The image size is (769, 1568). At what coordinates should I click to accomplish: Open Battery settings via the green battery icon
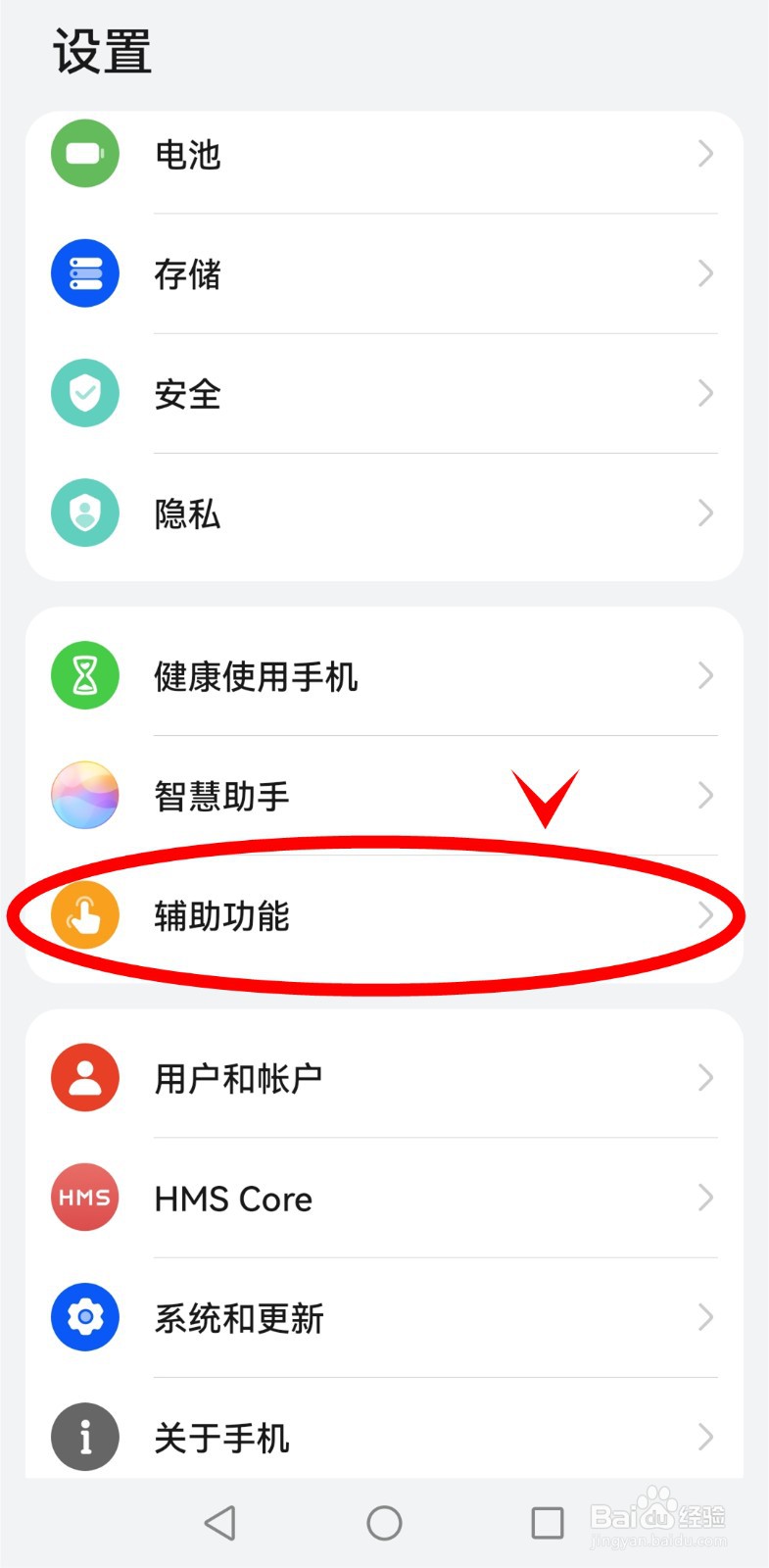coord(84,153)
